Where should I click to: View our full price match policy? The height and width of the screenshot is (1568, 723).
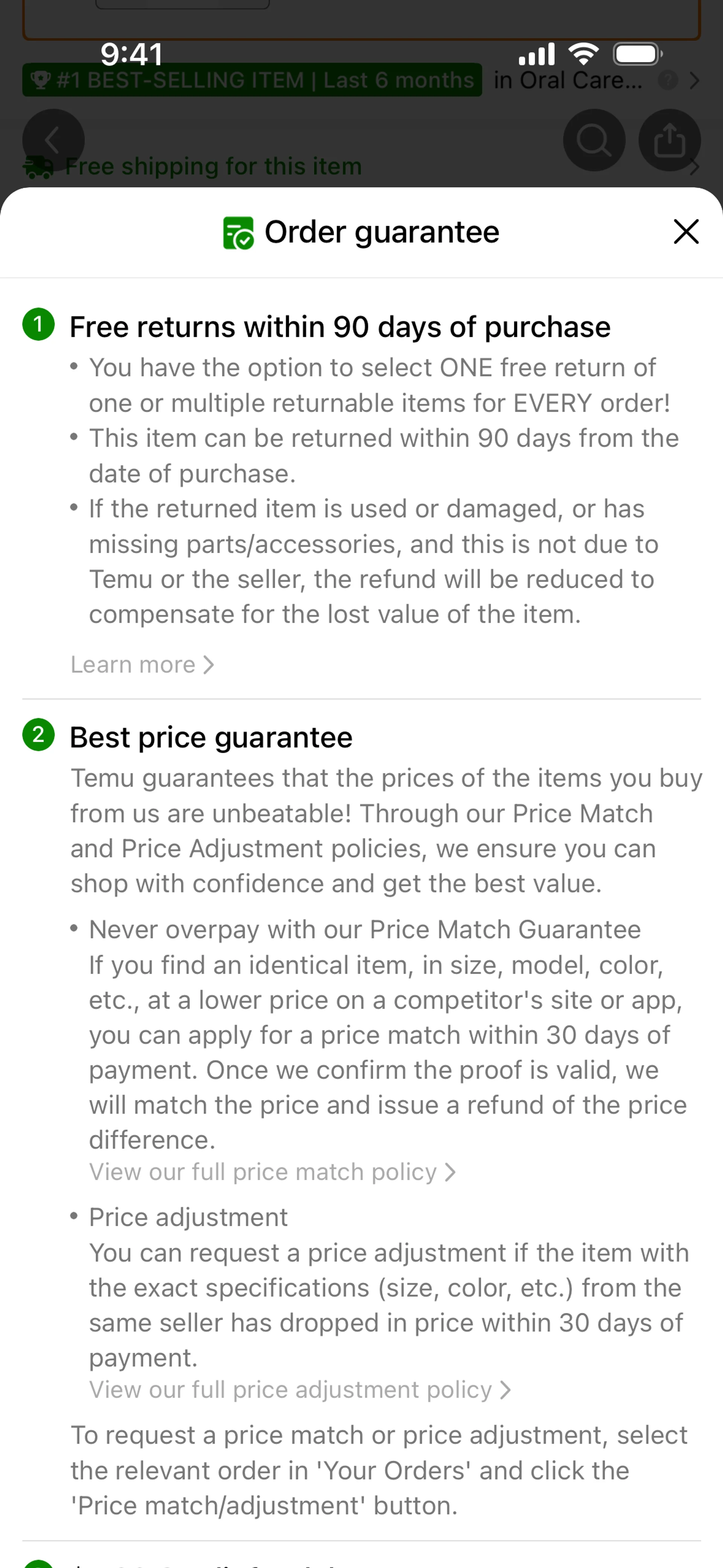[272, 1172]
